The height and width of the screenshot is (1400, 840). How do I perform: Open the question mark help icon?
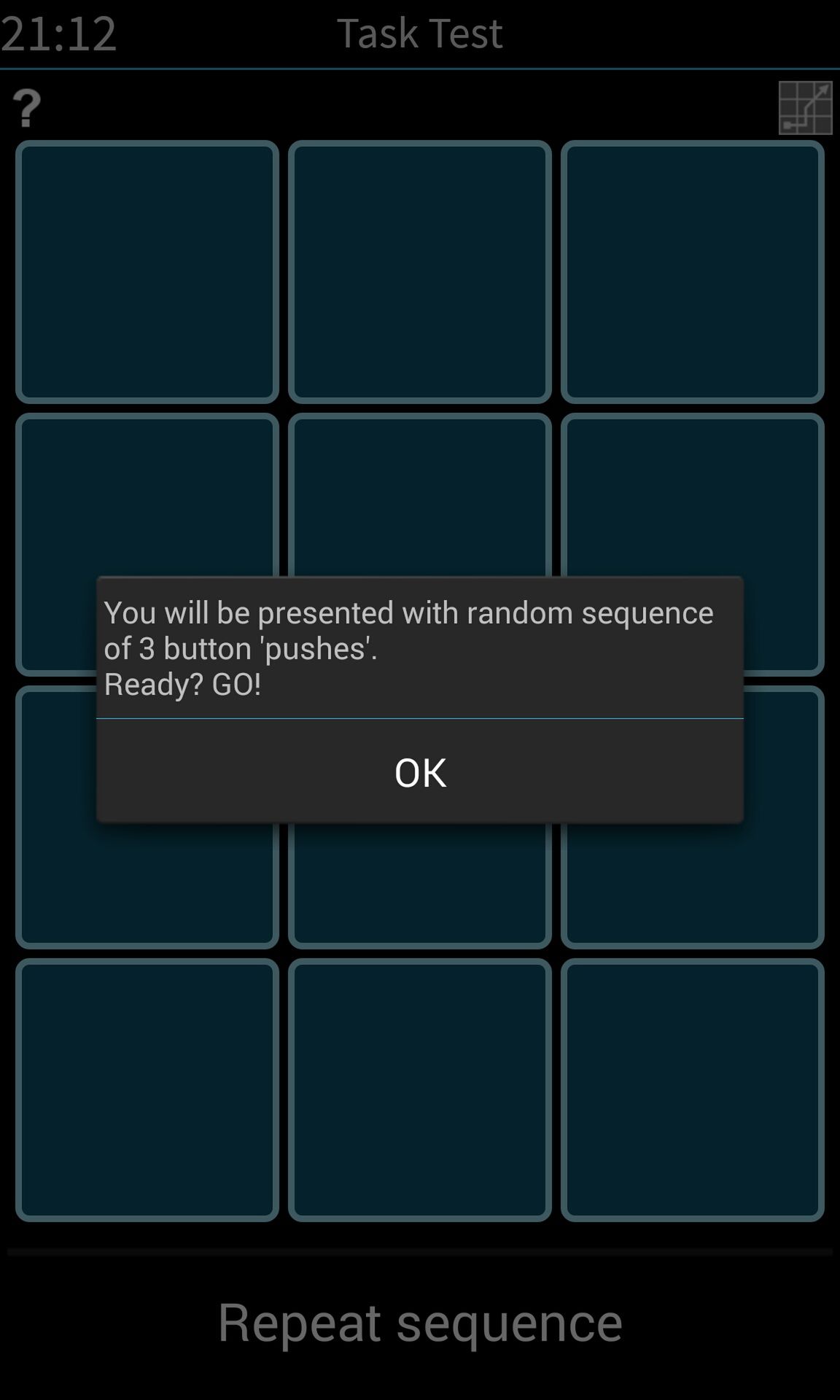[27, 108]
